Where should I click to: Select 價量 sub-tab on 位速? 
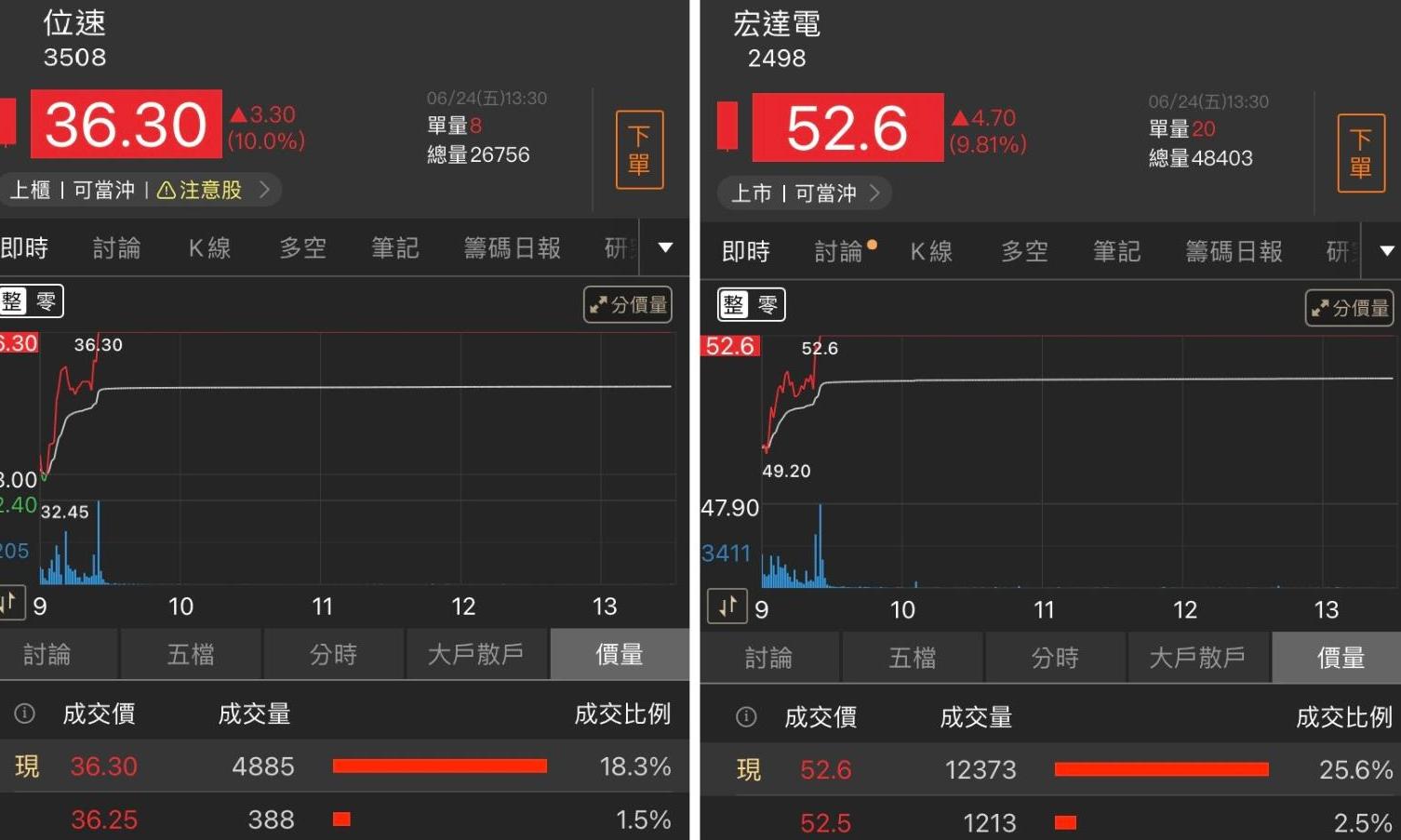(x=619, y=655)
